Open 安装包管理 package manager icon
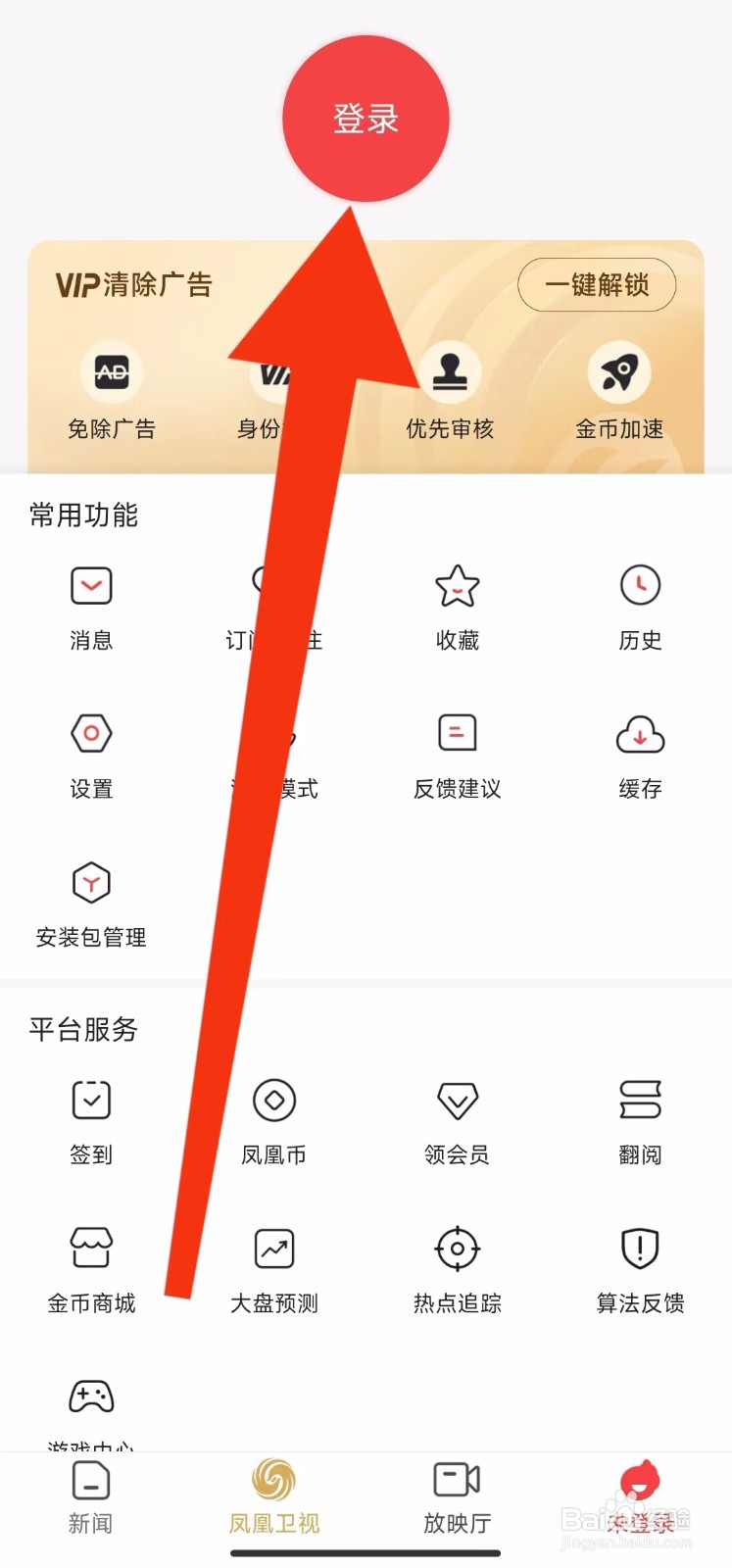Viewport: 732px width, 1568px height. click(91, 881)
